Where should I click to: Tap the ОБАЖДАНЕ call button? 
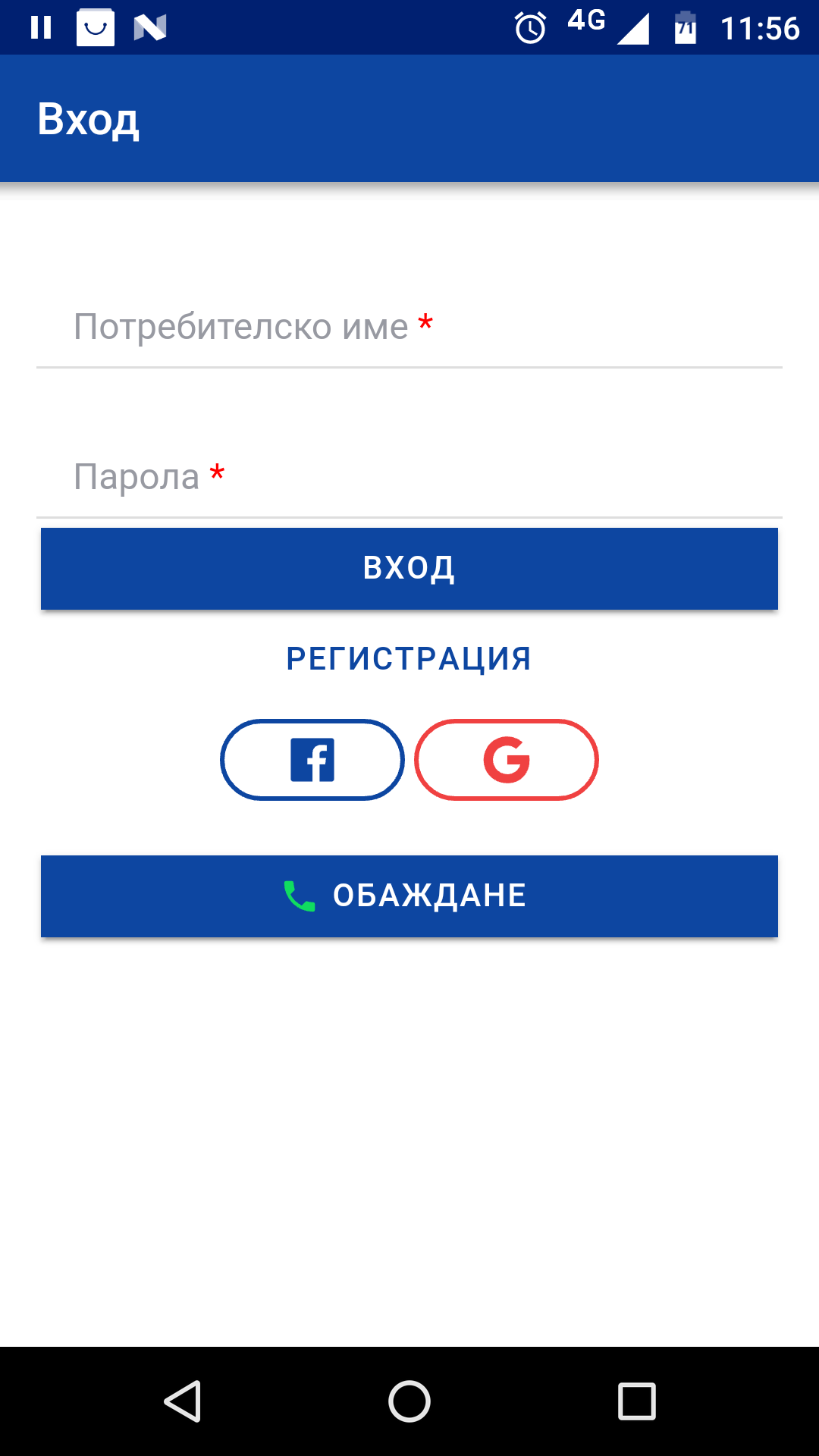409,896
